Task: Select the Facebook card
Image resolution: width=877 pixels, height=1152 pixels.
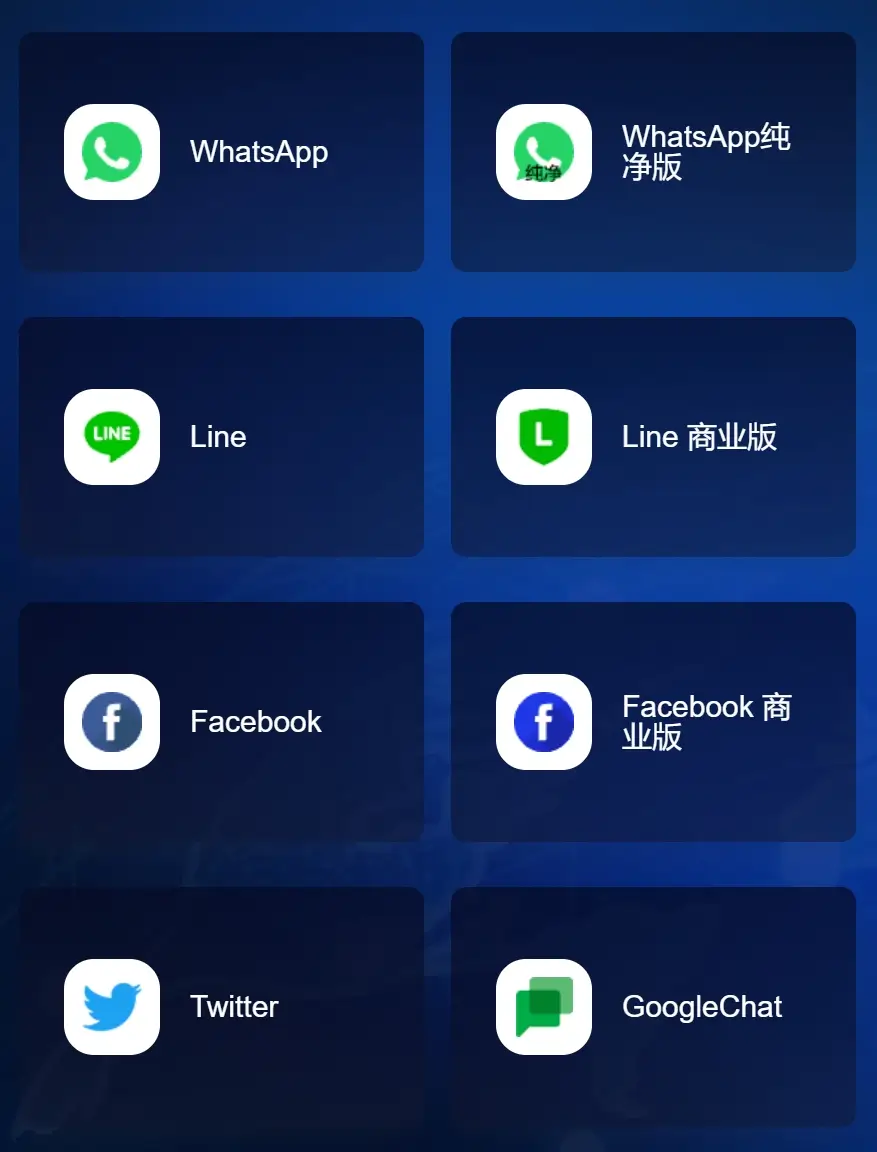Action: click(x=221, y=722)
